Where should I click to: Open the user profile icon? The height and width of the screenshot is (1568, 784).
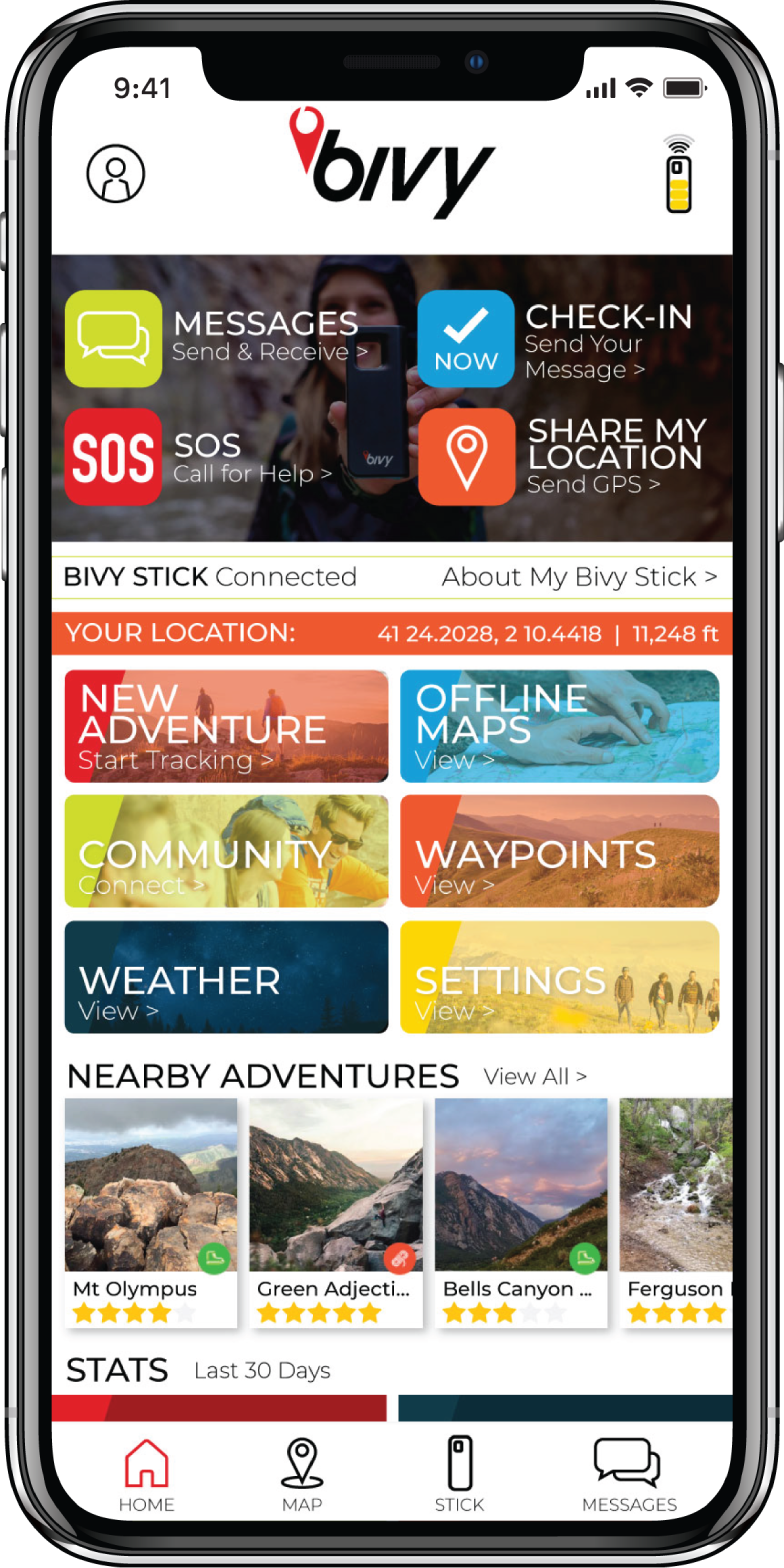pos(116,173)
